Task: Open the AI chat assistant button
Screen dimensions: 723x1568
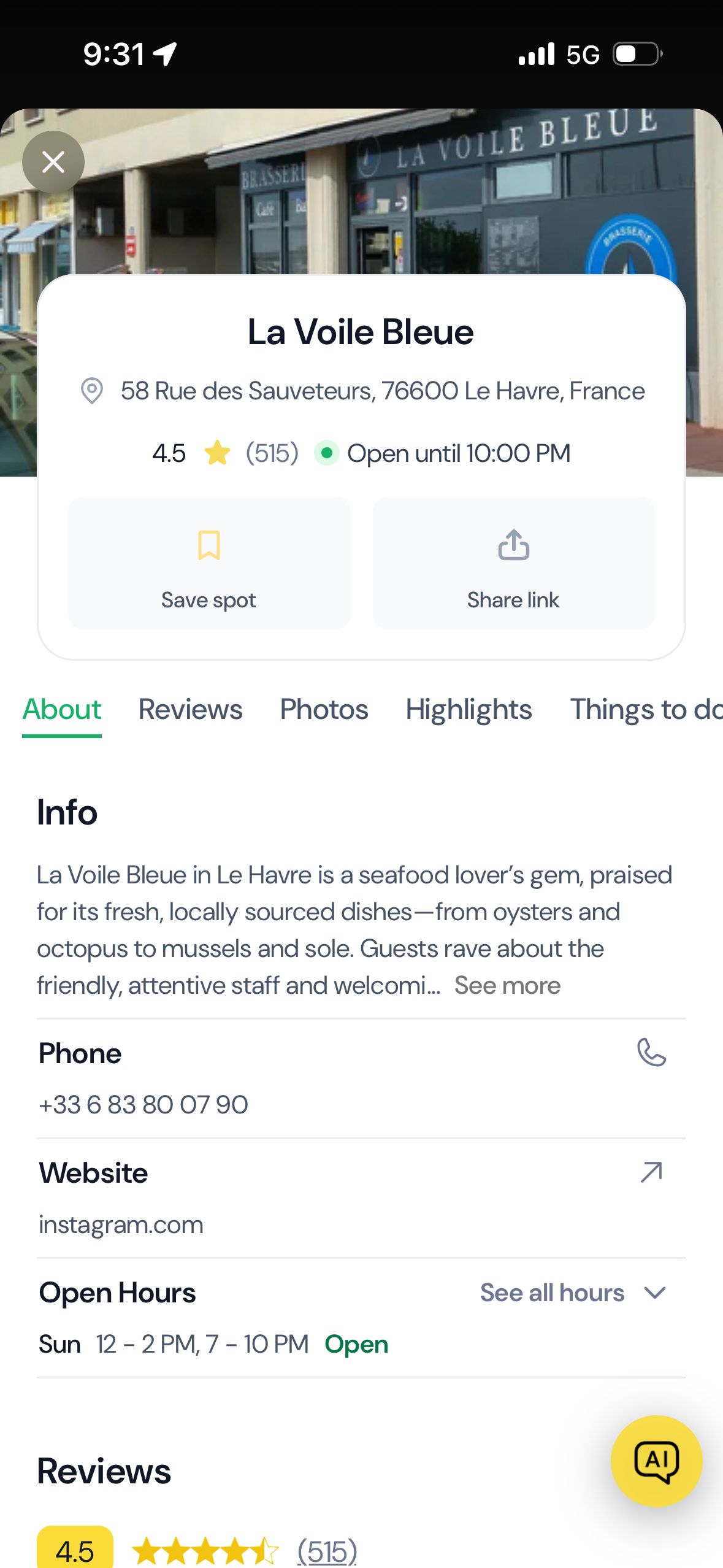Action: 656,1461
